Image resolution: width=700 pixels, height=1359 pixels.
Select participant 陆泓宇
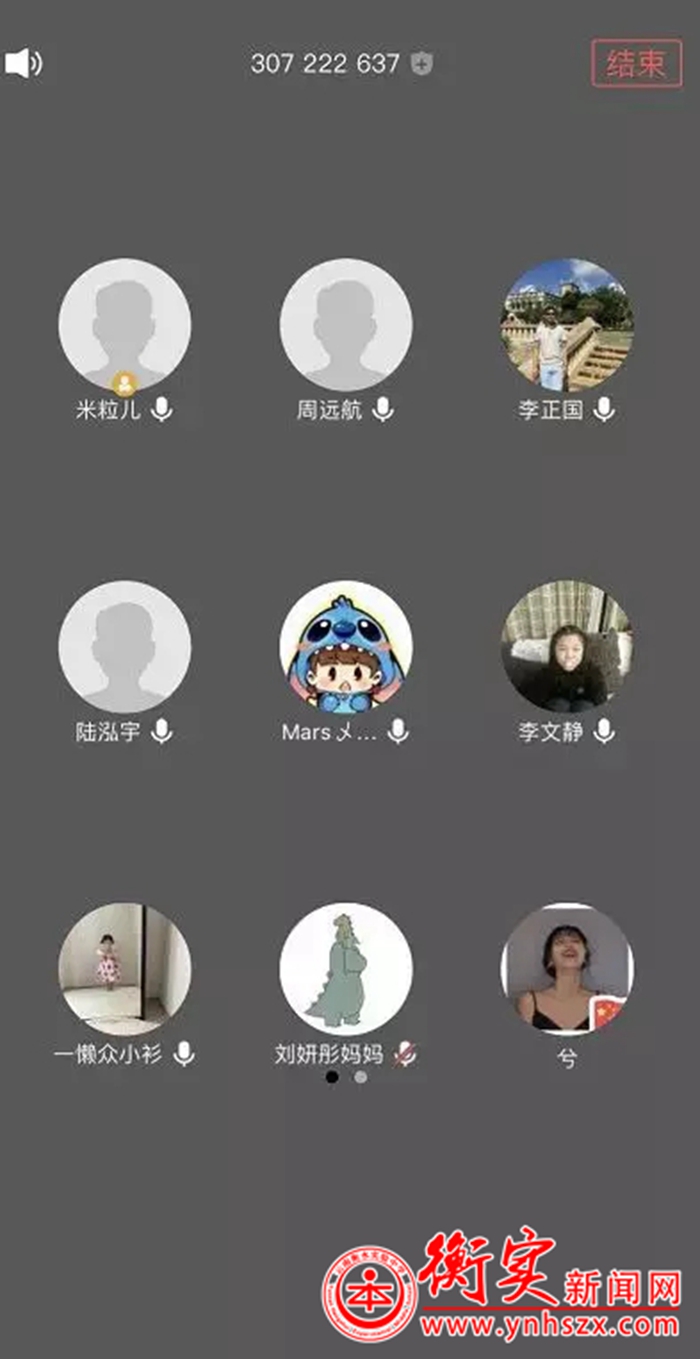coord(124,647)
